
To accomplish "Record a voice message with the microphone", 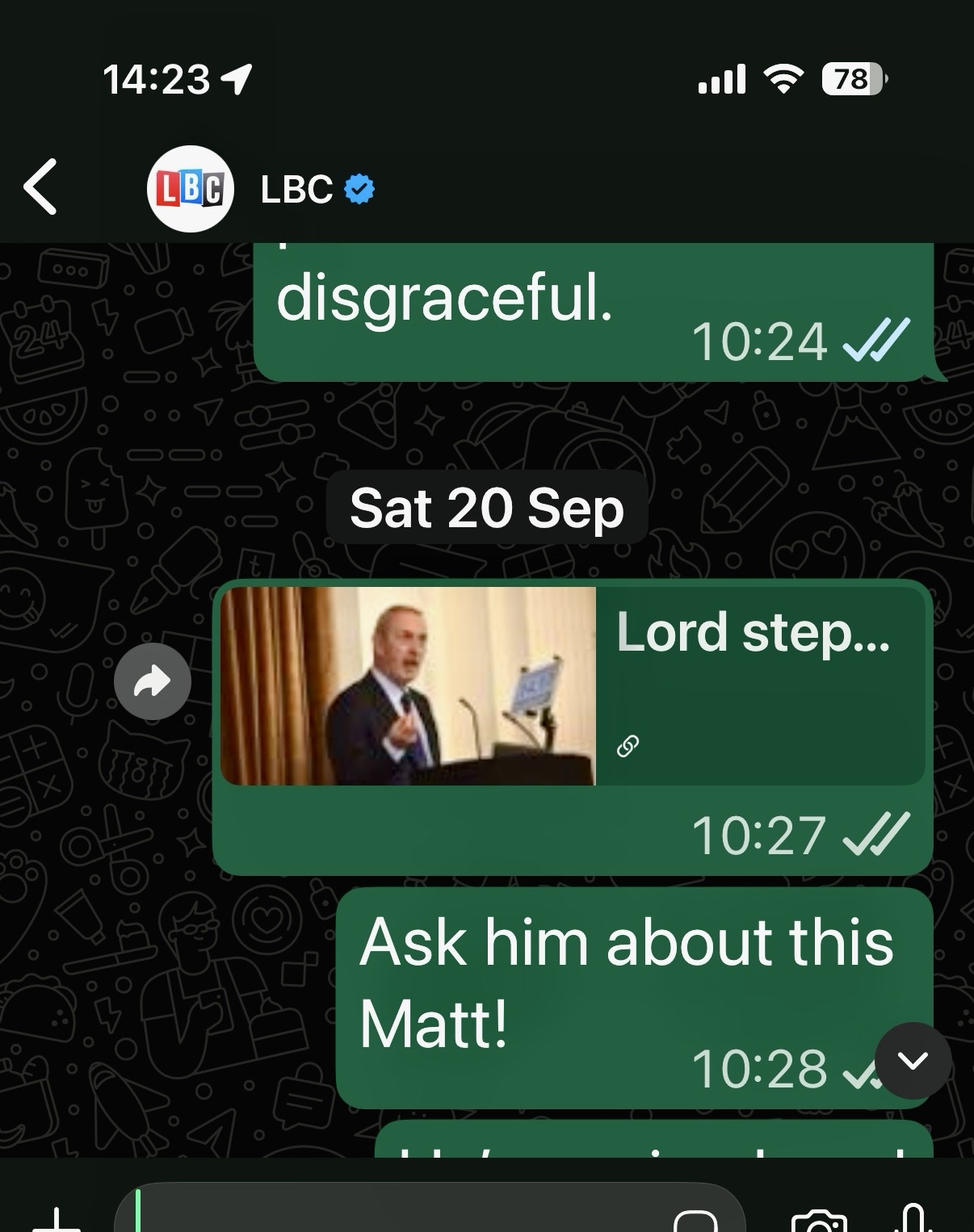I will pos(913,1219).
